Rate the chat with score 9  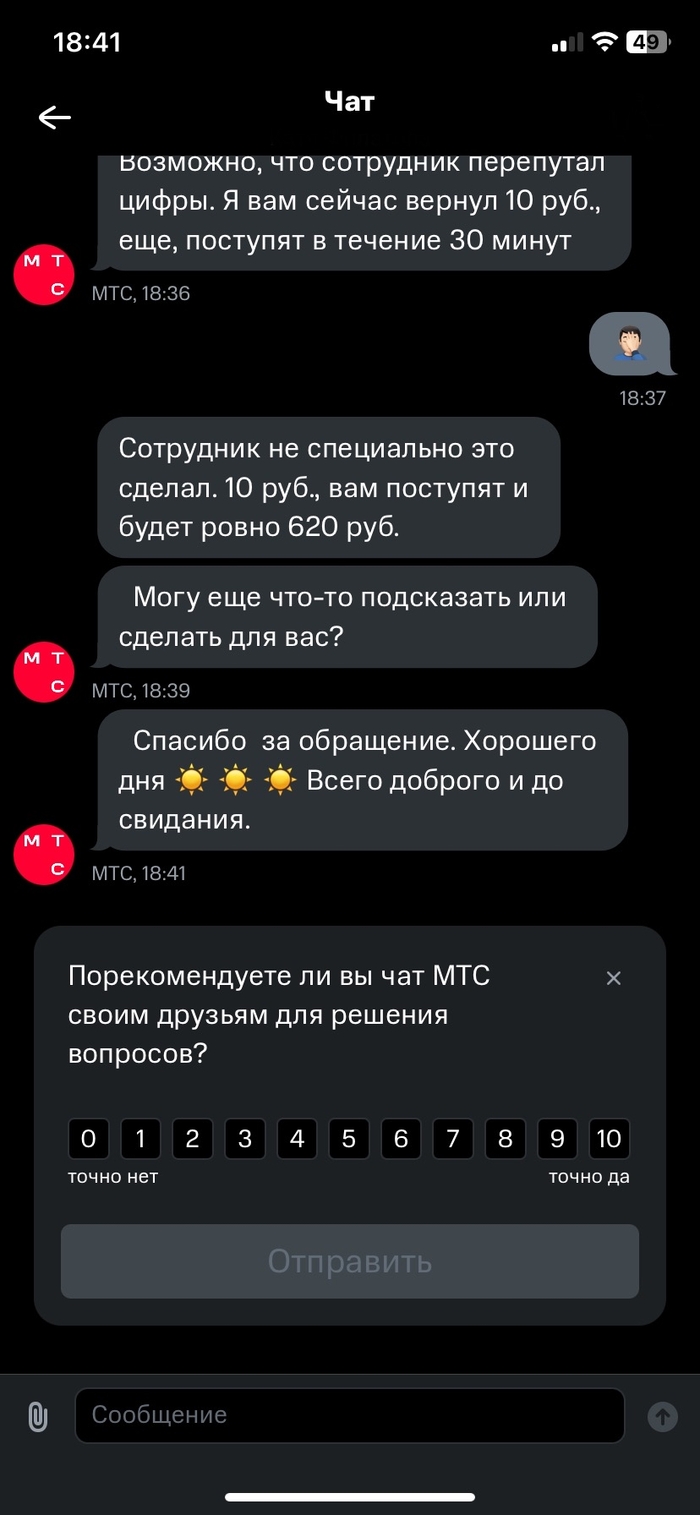(557, 1139)
